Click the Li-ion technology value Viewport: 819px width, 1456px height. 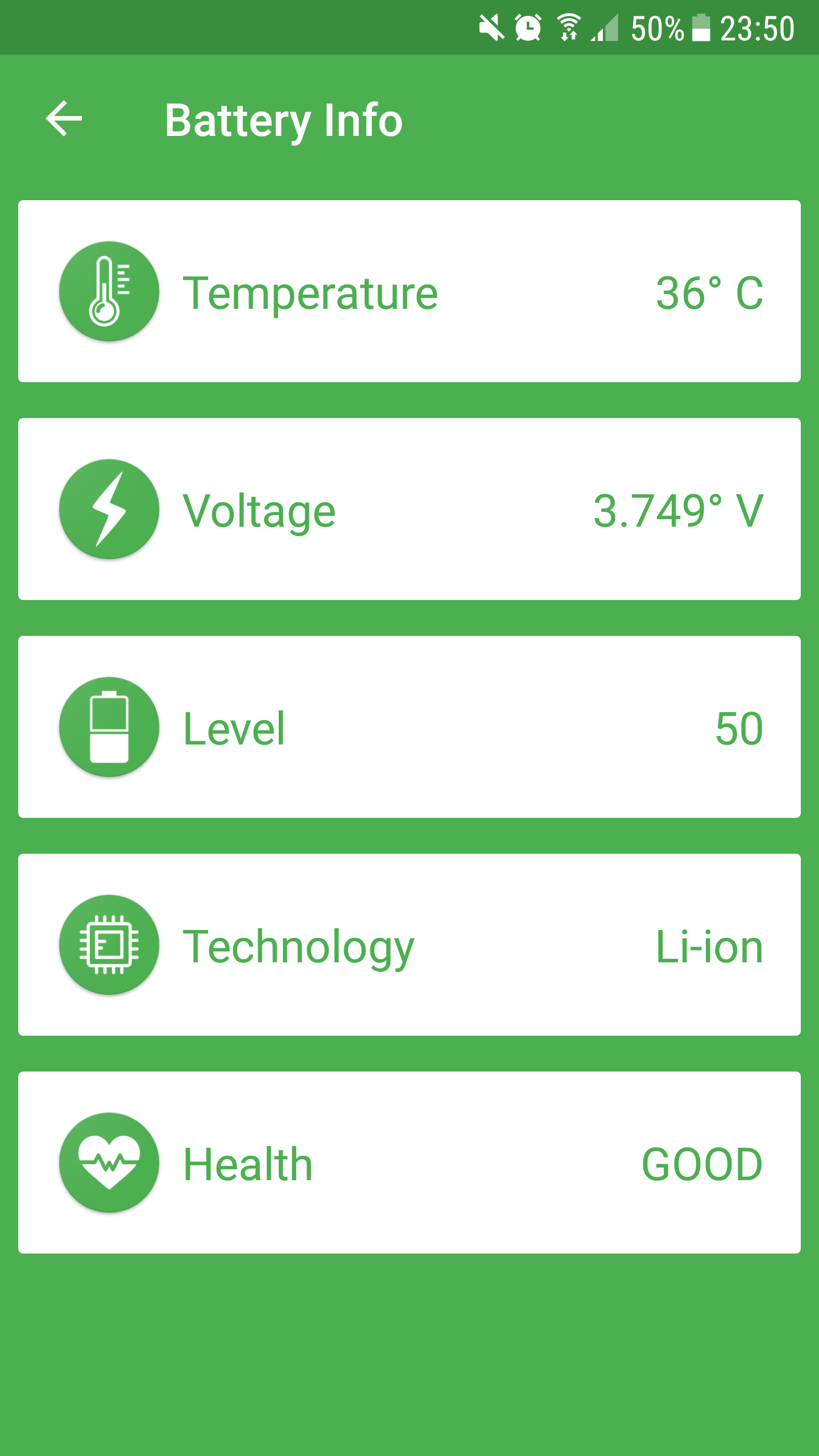click(707, 944)
